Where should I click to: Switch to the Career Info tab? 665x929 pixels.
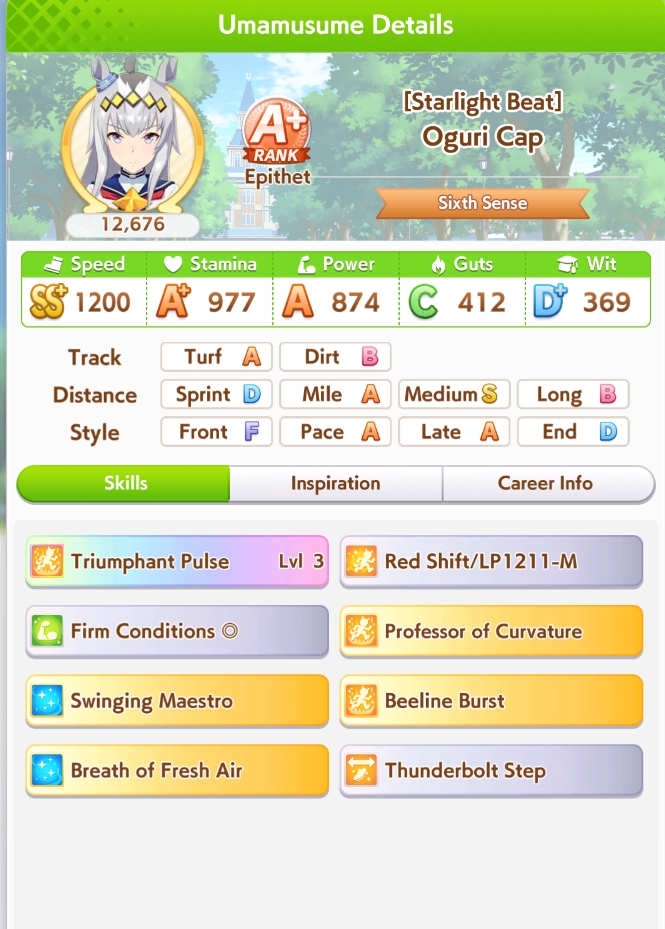[545, 483]
